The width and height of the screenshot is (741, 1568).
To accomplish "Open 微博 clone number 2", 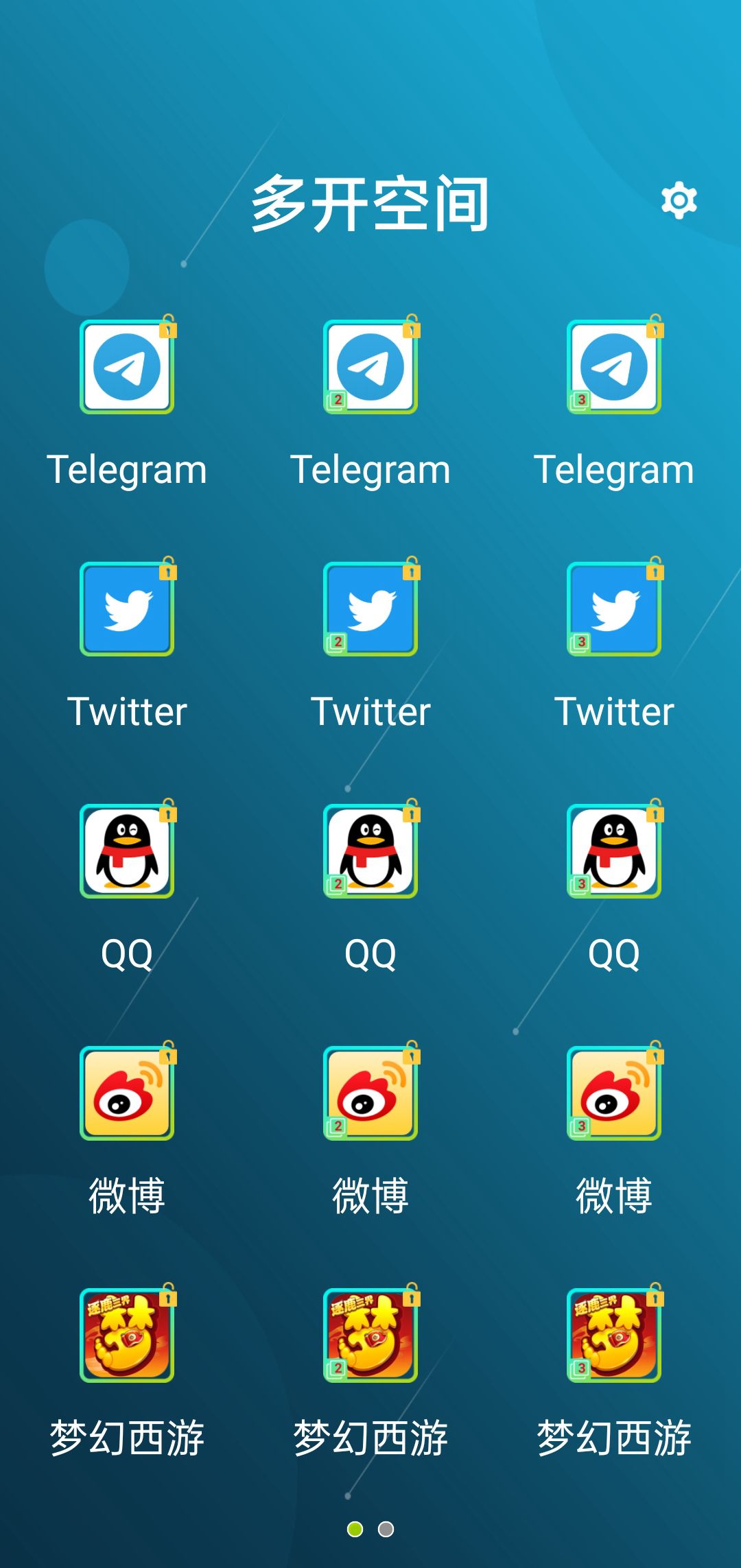I will (370, 1094).
